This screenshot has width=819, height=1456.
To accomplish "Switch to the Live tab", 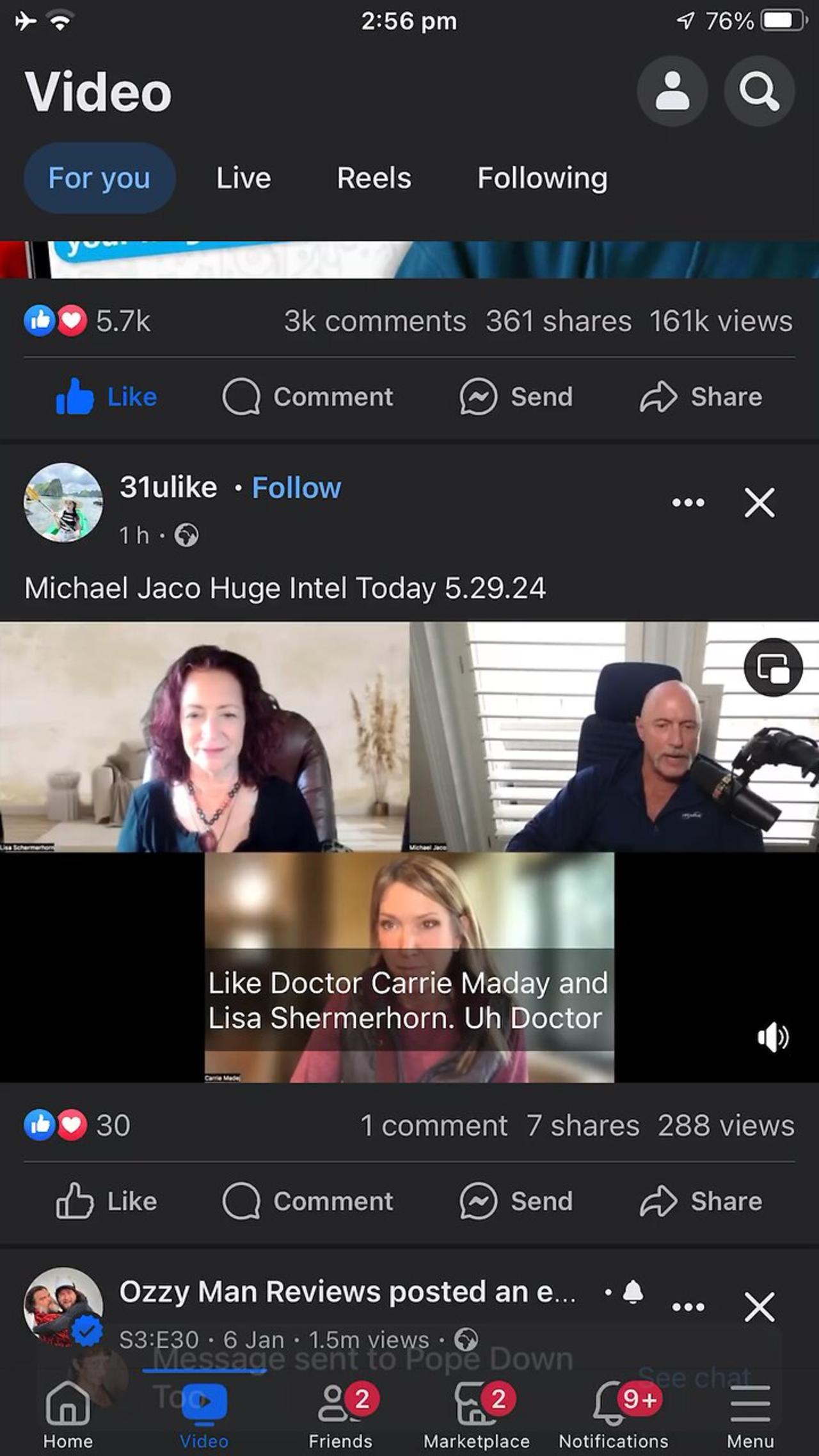I will pyautogui.click(x=243, y=178).
